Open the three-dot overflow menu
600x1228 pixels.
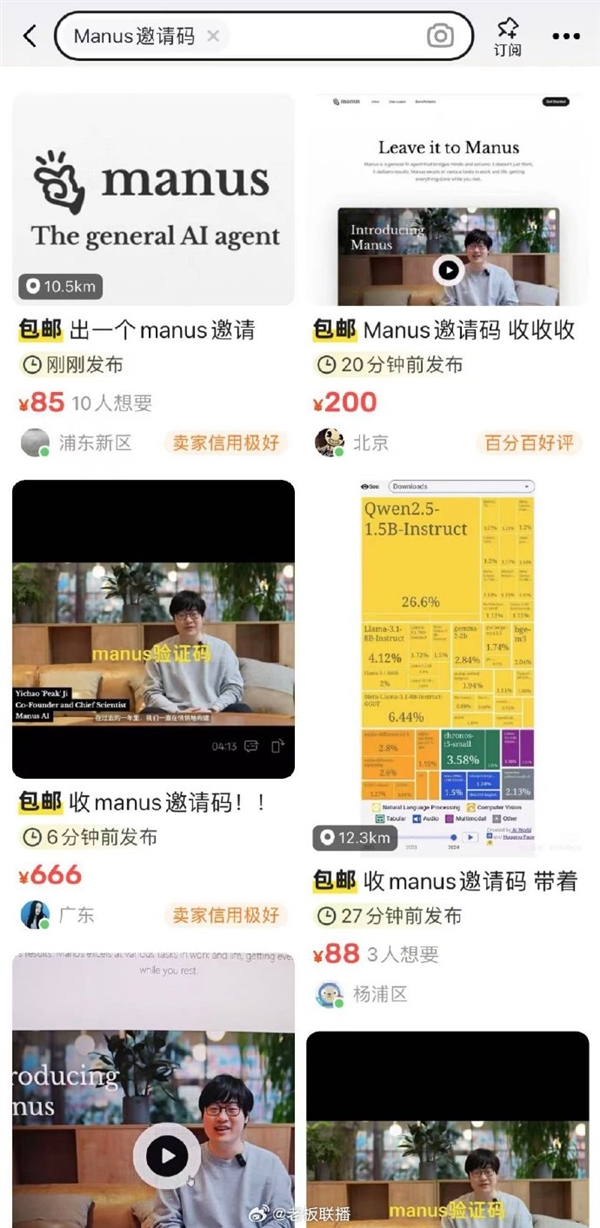[x=565, y=37]
